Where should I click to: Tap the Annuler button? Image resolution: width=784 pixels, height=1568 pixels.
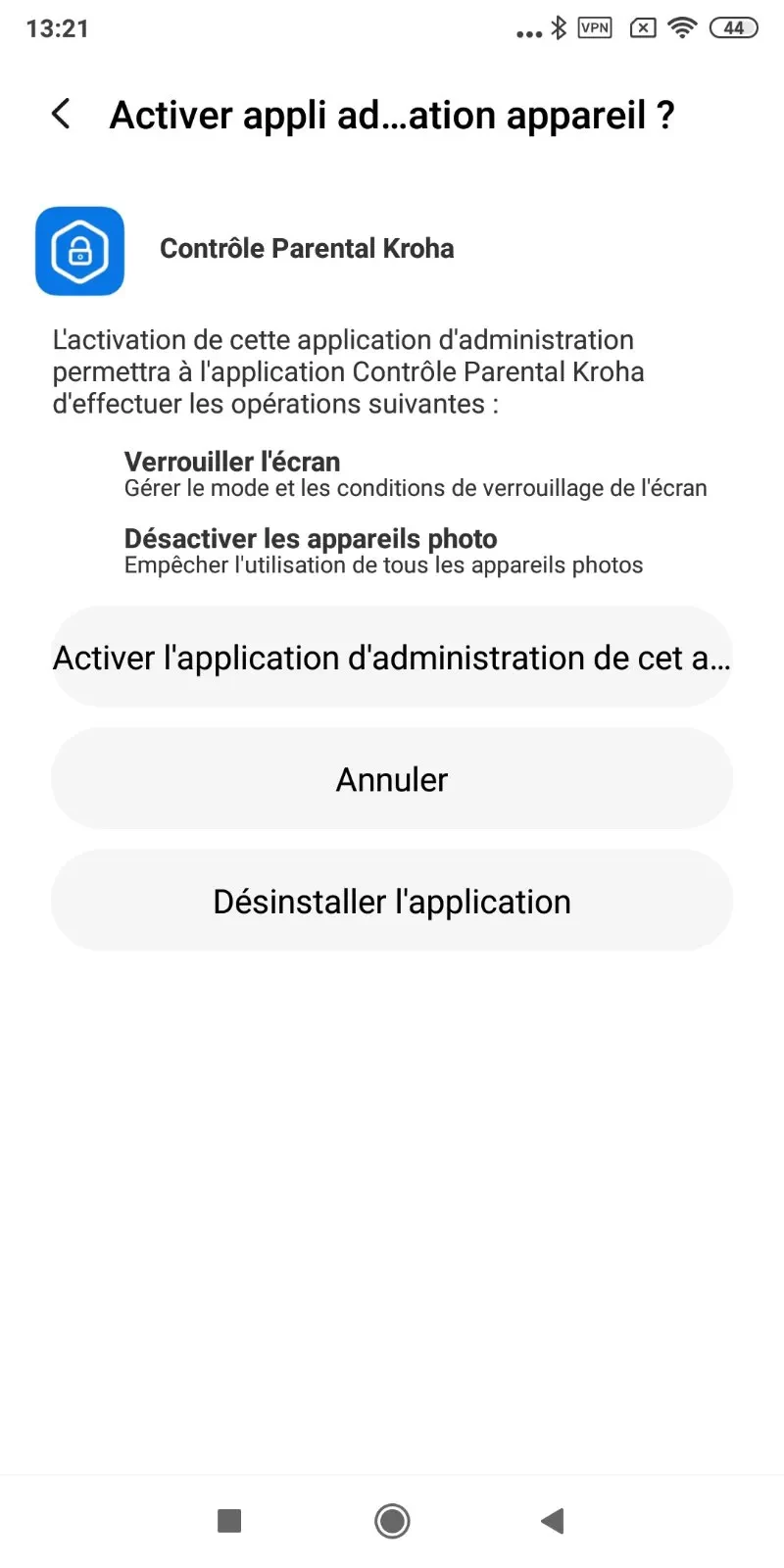[x=392, y=779]
